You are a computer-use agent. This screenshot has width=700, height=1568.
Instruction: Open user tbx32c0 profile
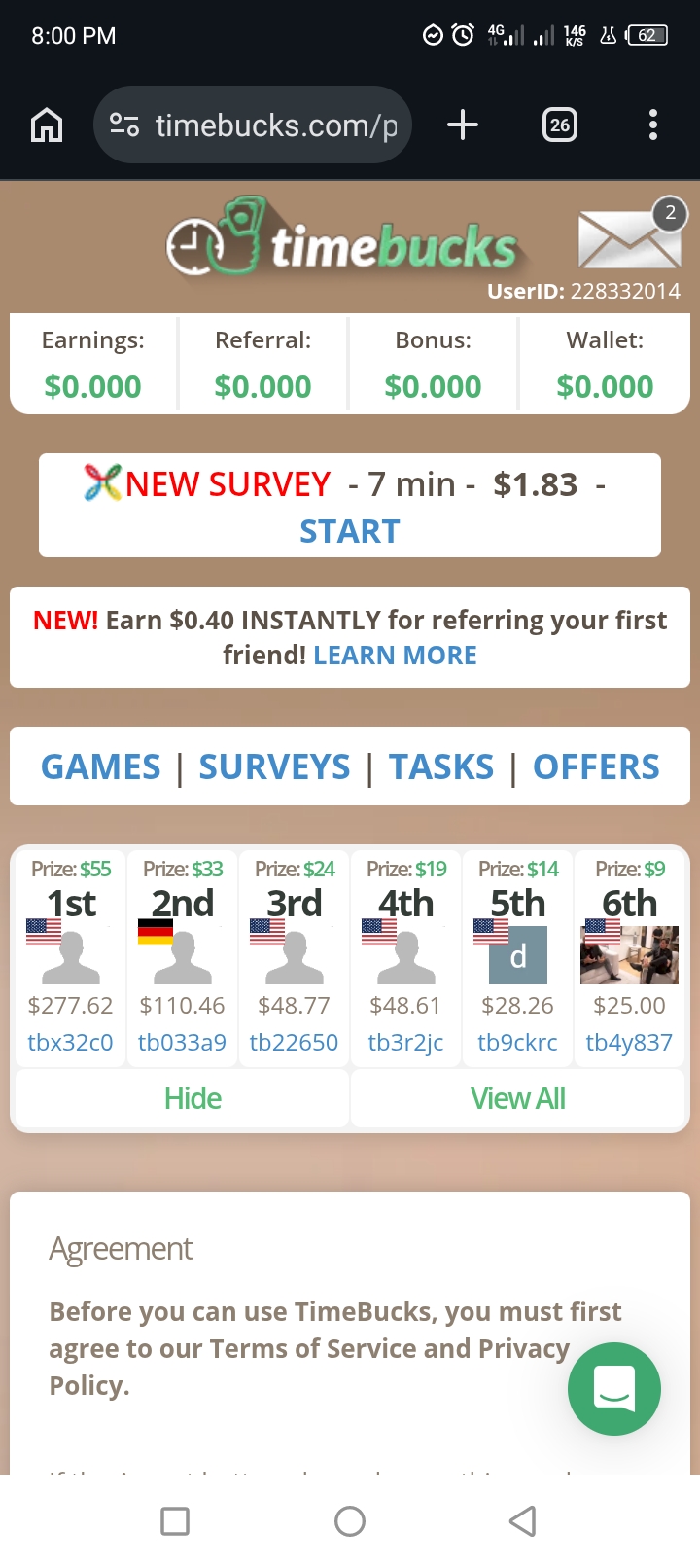[70, 1043]
